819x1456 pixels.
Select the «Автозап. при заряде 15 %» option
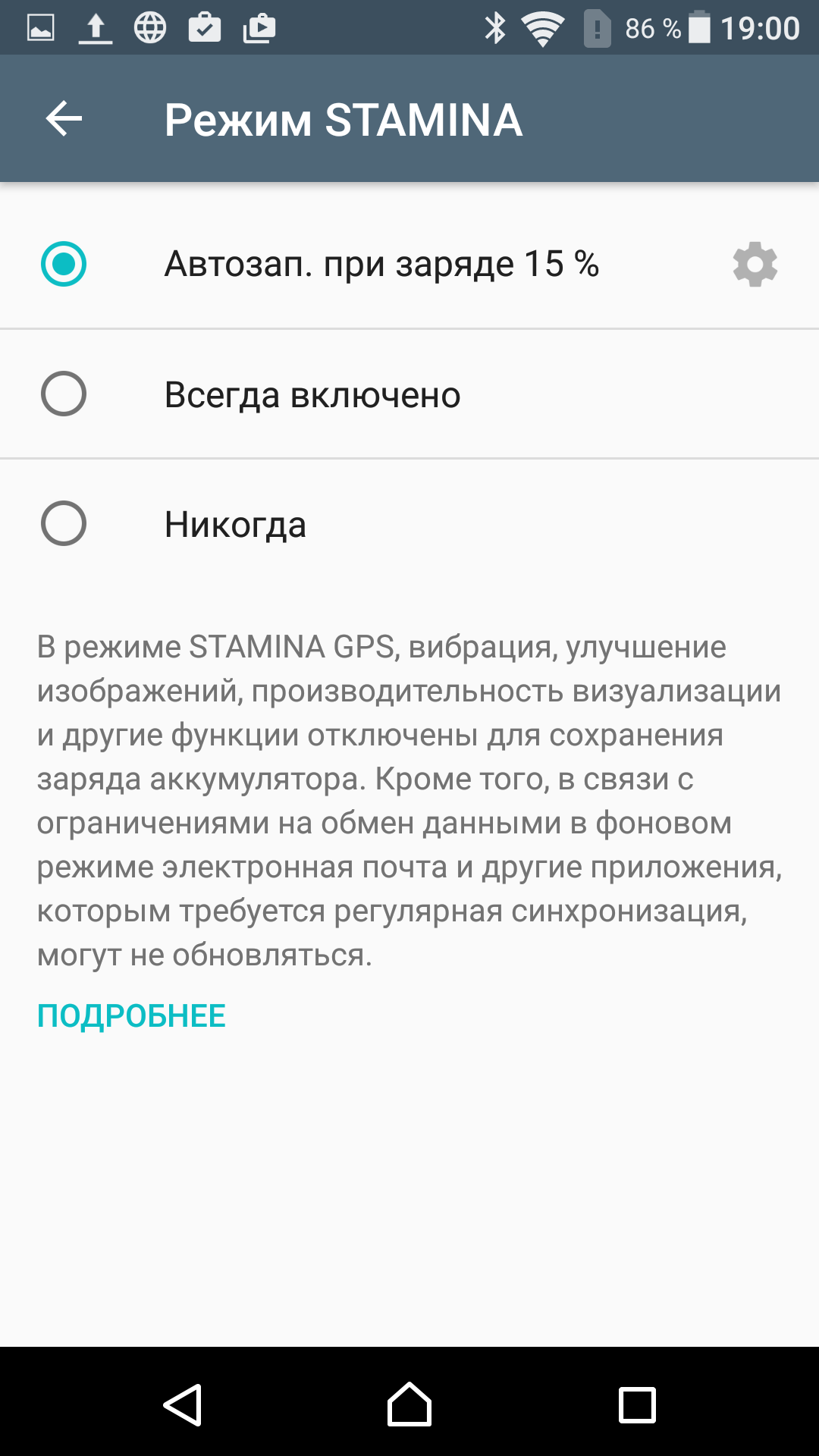(409, 264)
